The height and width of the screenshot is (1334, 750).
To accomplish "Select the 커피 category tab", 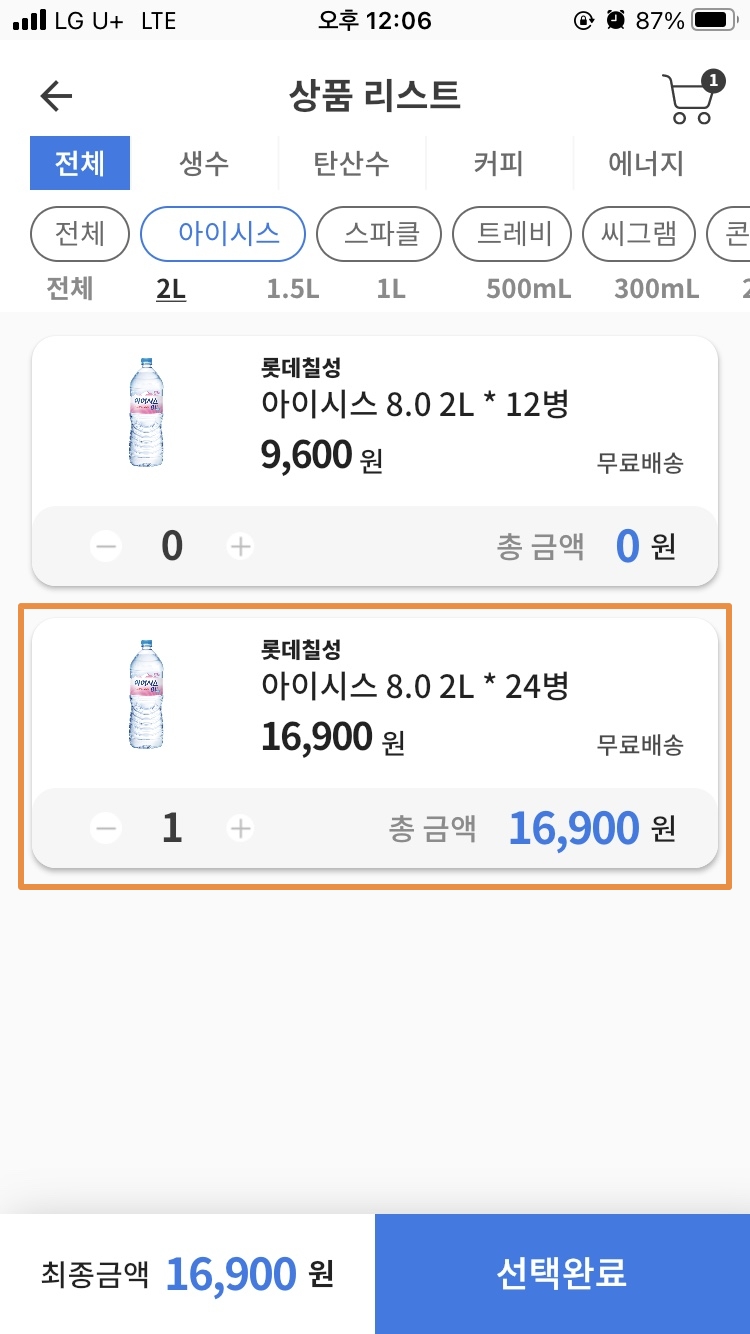I will click(x=499, y=163).
